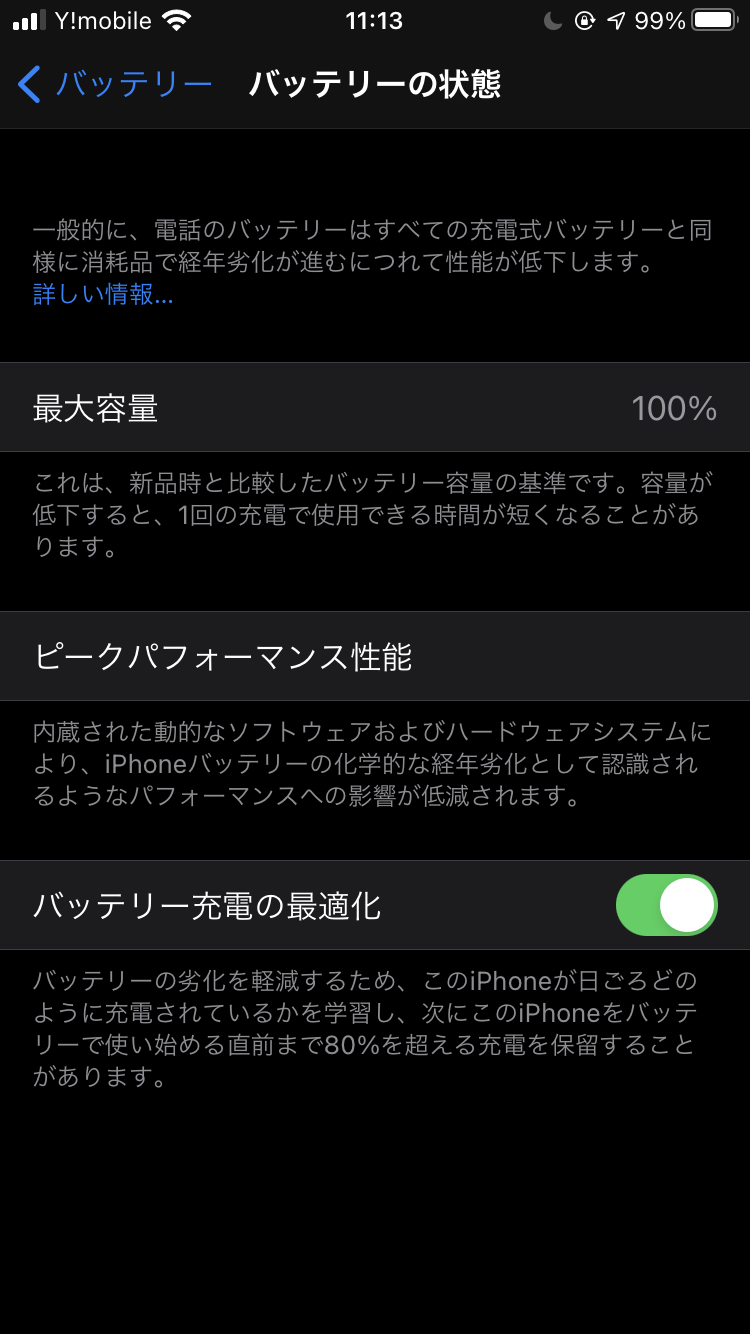The height and width of the screenshot is (1334, 750).
Task: Open the 詳しい情報 link
Action: [103, 295]
